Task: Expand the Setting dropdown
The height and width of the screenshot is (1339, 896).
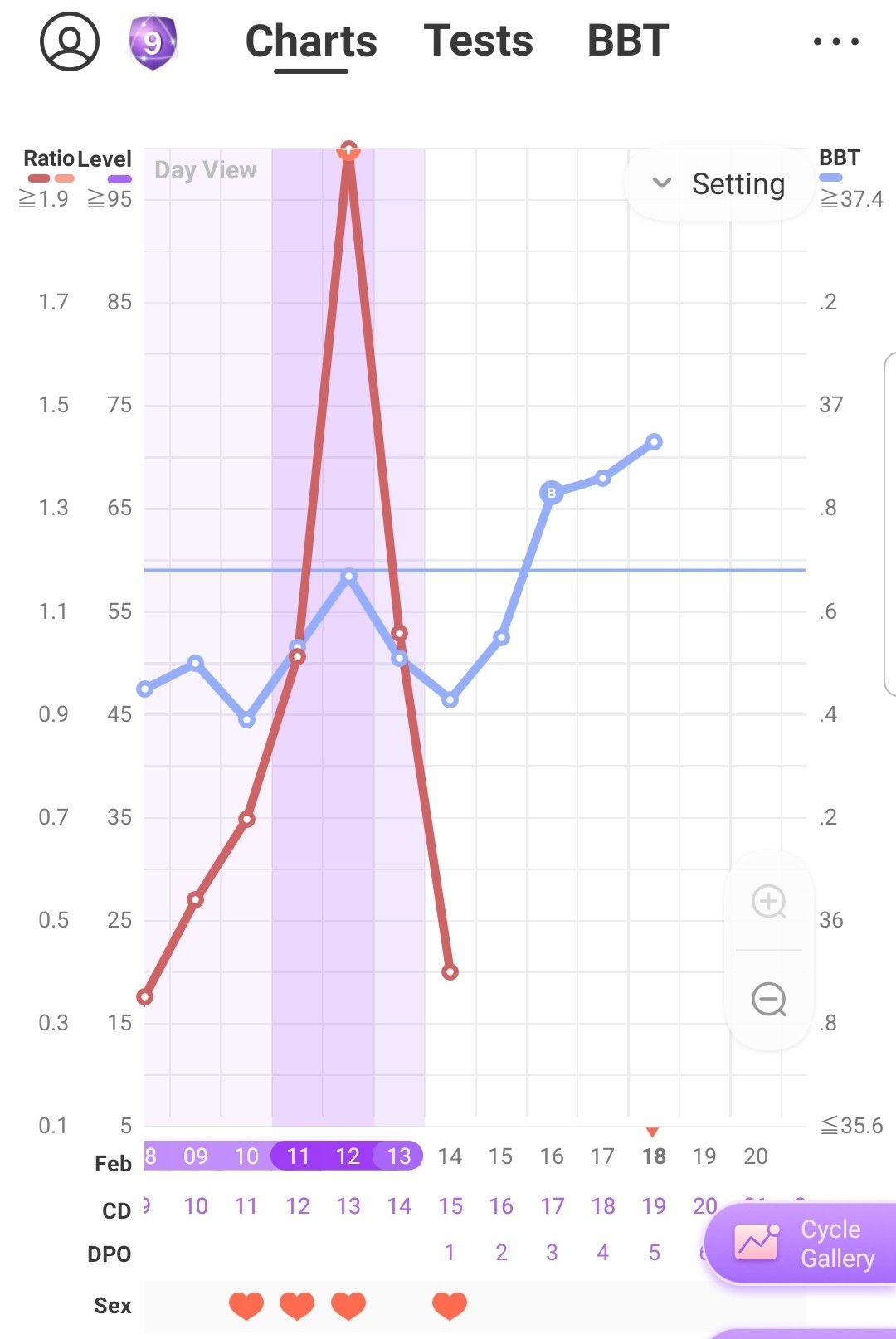Action: [718, 183]
